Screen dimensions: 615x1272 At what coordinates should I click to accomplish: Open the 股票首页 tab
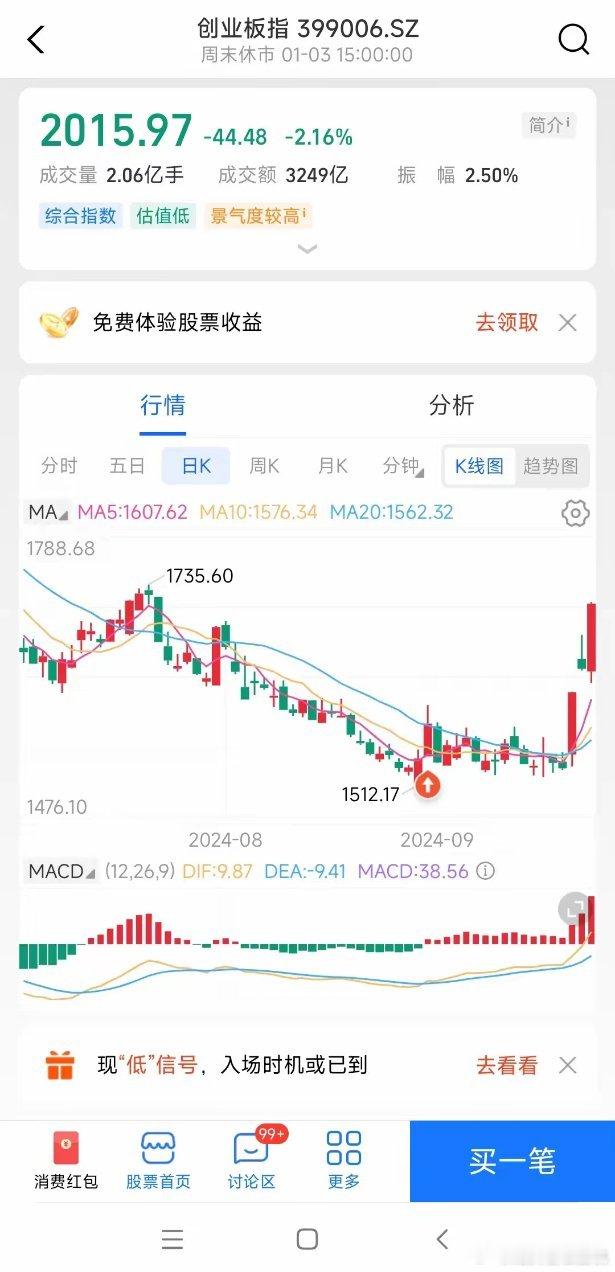tap(158, 1161)
